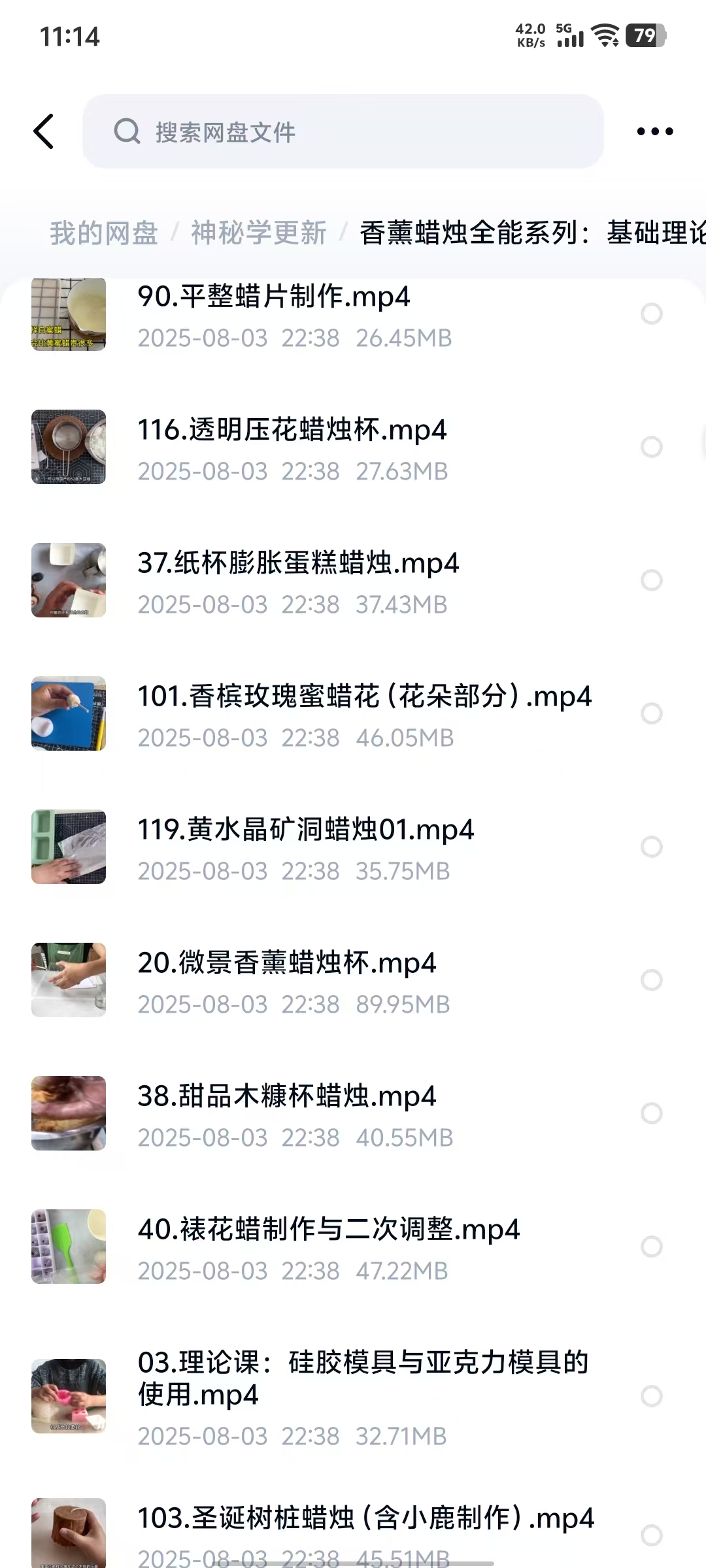The height and width of the screenshot is (1568, 706).
Task: Select the circle for 90.平整蜡片制作.mp4
Action: pos(651,314)
